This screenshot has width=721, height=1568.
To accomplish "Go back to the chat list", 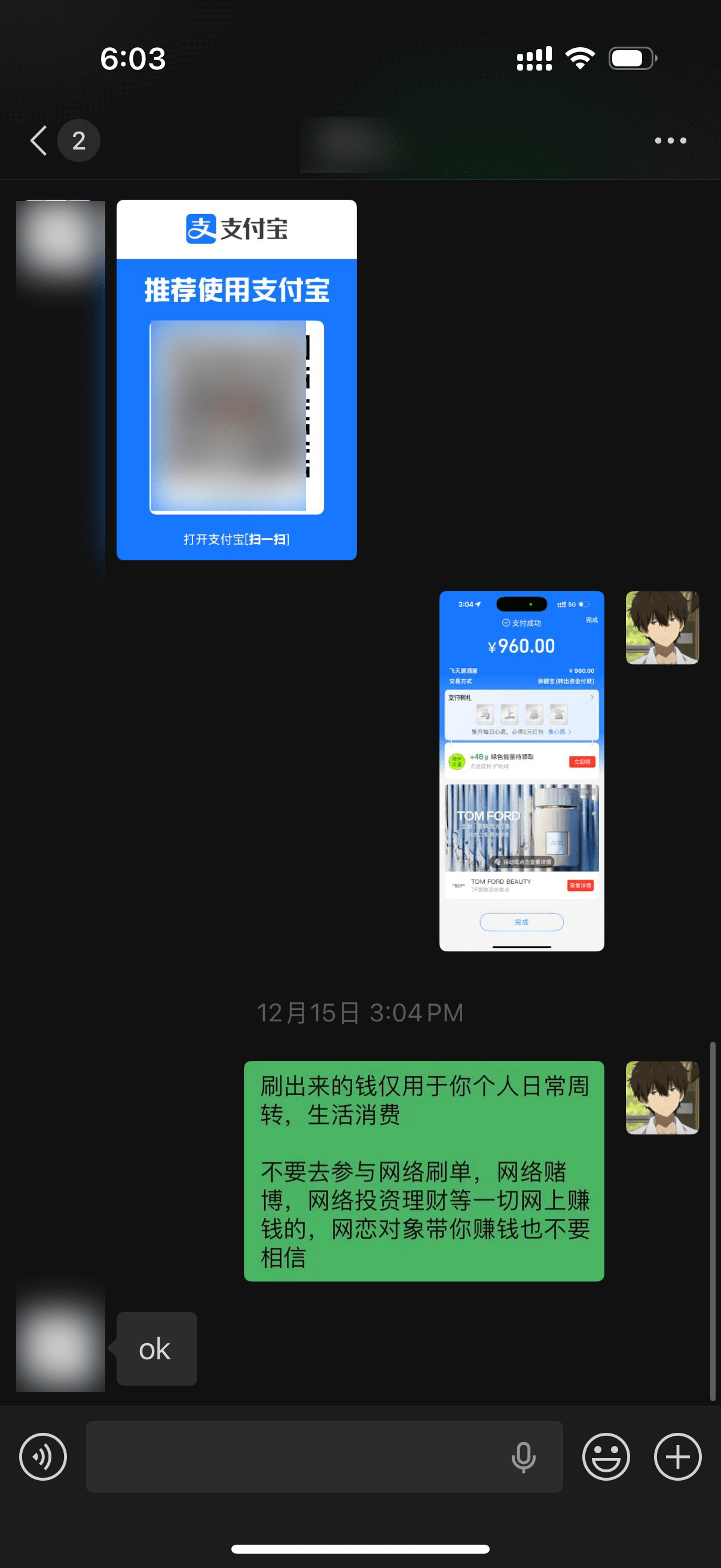I will pos(39,141).
